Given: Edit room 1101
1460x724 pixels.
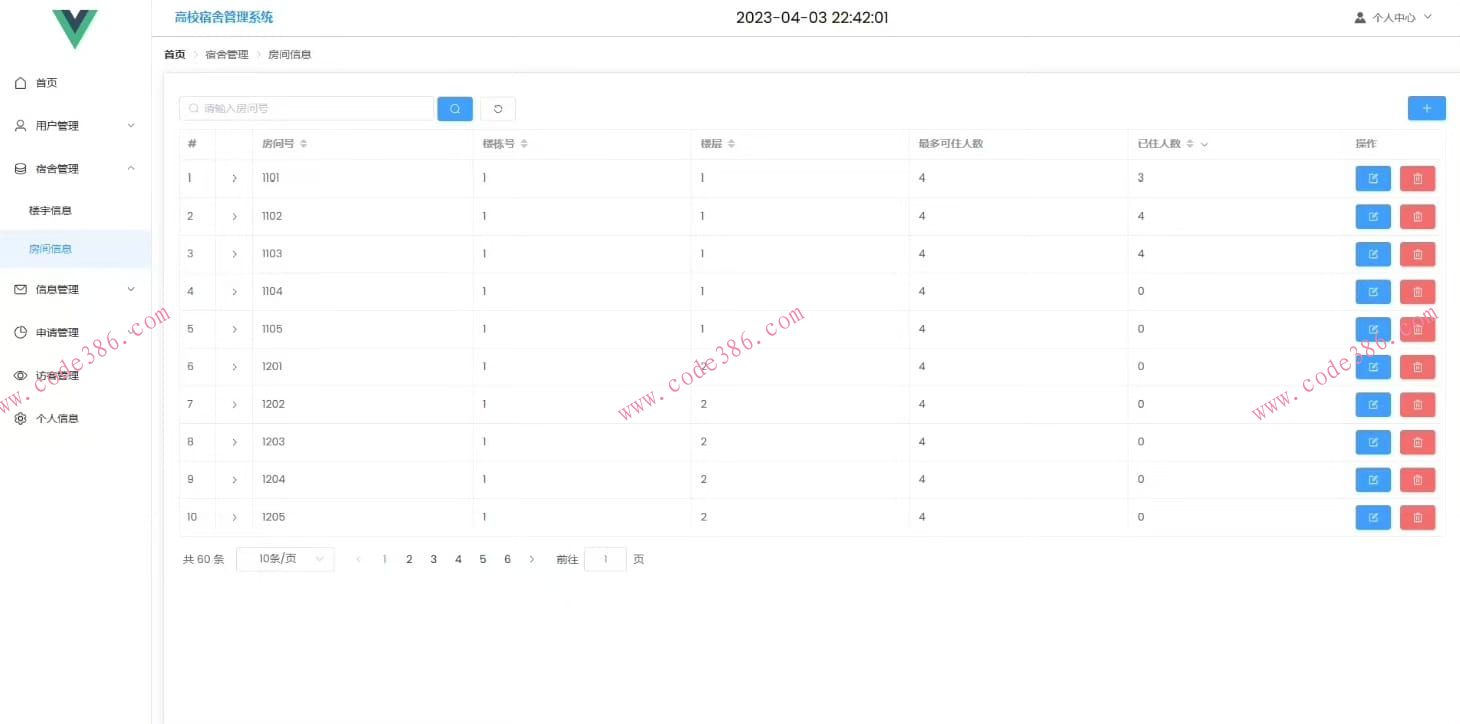Looking at the screenshot, I should pos(1372,178).
